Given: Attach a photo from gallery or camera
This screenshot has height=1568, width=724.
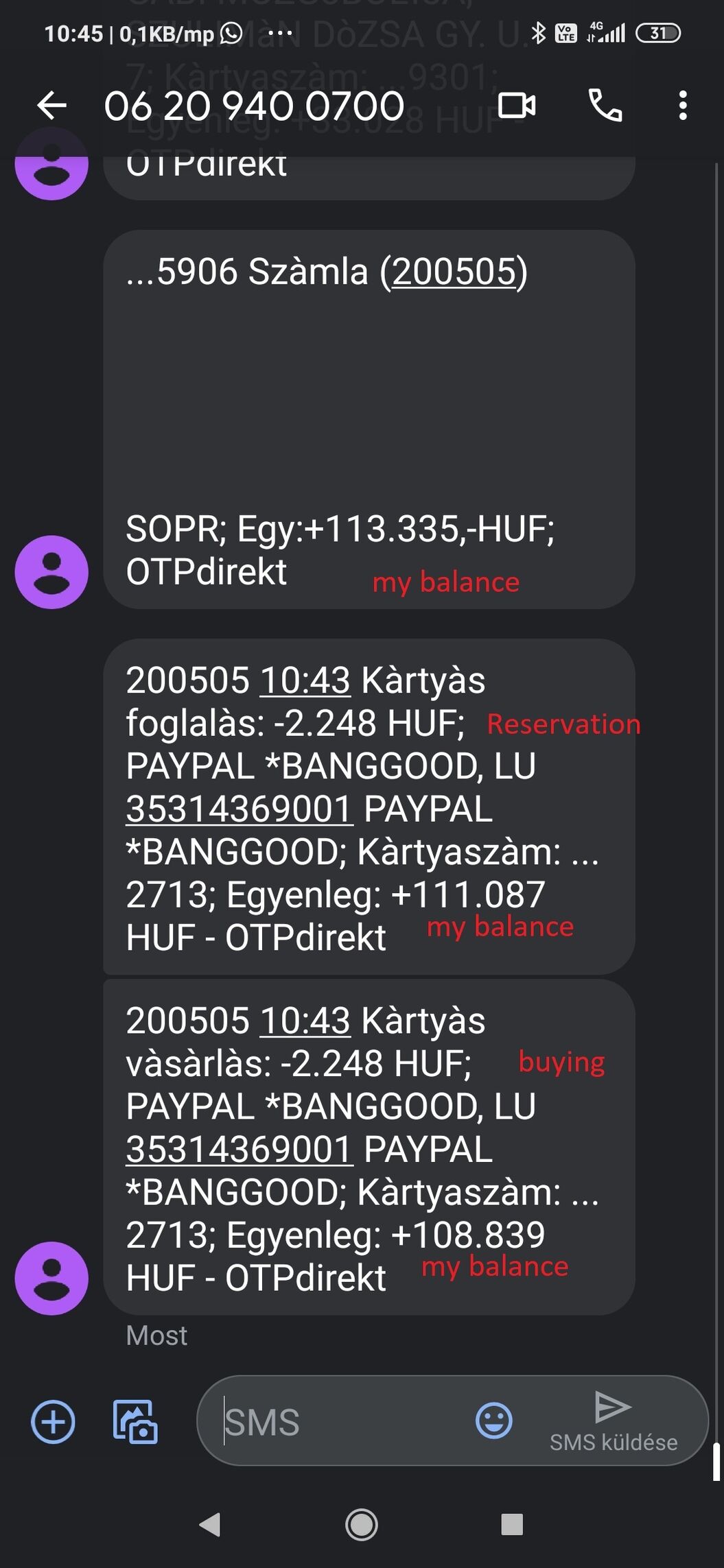Looking at the screenshot, I should [x=135, y=1422].
